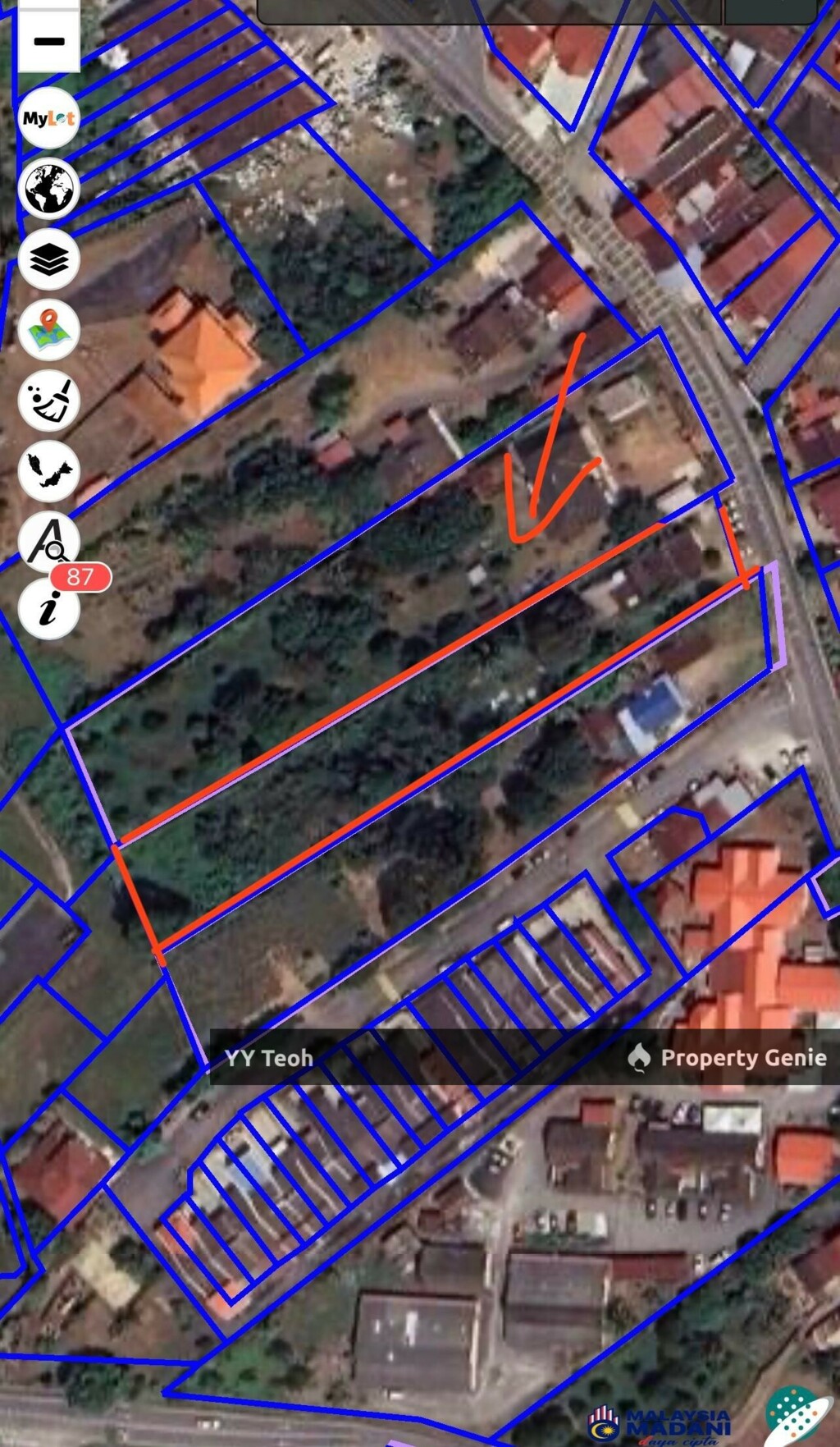This screenshot has height=1447, width=840.
Task: Open the map location pin tool
Action: pyautogui.click(x=48, y=327)
